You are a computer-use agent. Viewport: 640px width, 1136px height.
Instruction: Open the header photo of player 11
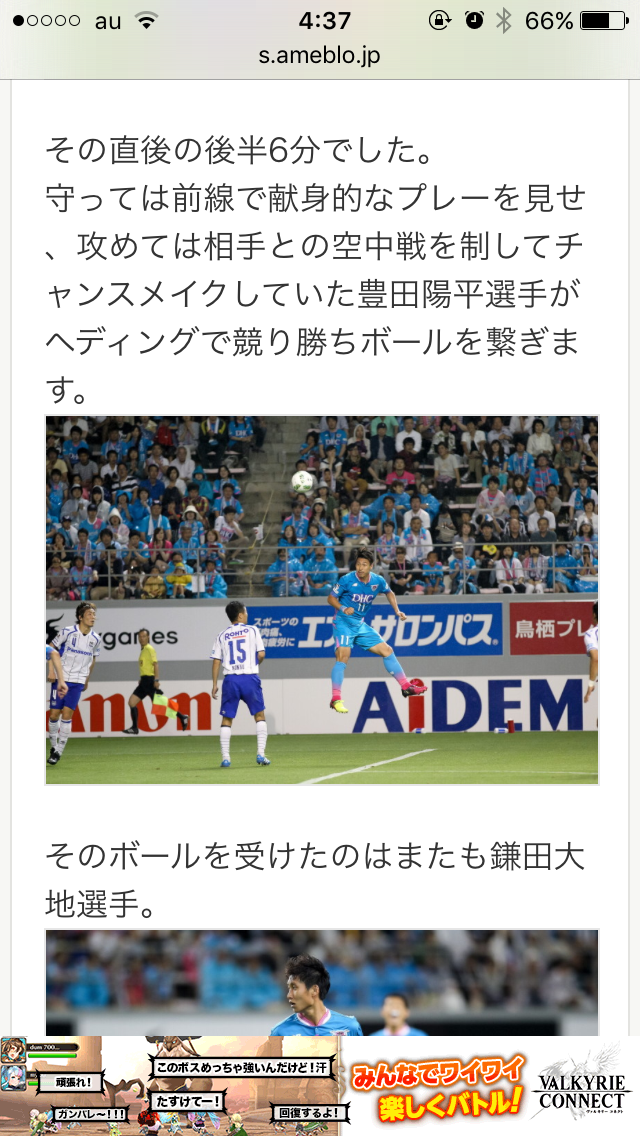[x=322, y=600]
